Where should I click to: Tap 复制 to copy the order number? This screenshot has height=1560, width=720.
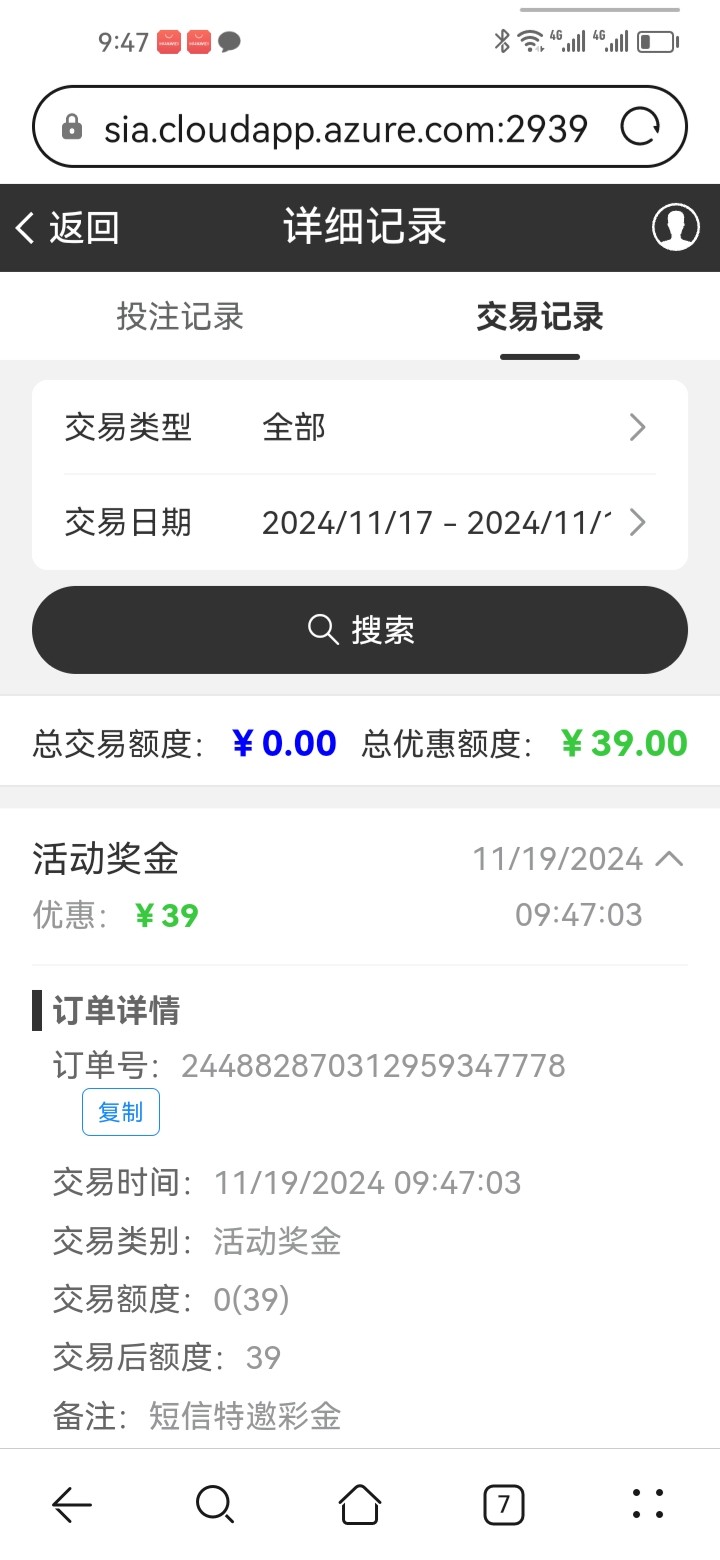[x=120, y=1111]
